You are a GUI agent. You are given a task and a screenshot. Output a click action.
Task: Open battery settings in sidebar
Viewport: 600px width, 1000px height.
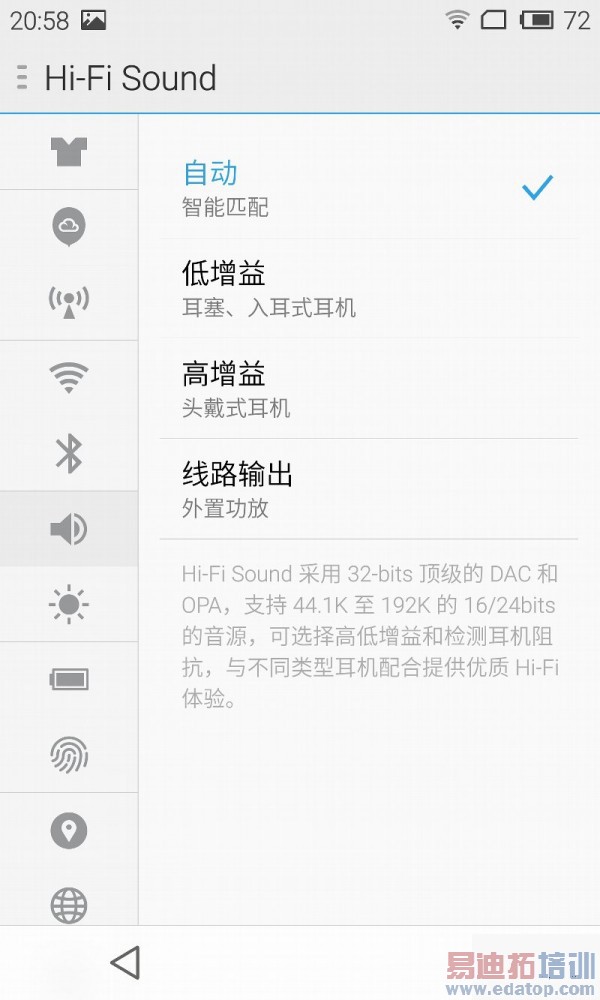click(x=69, y=680)
